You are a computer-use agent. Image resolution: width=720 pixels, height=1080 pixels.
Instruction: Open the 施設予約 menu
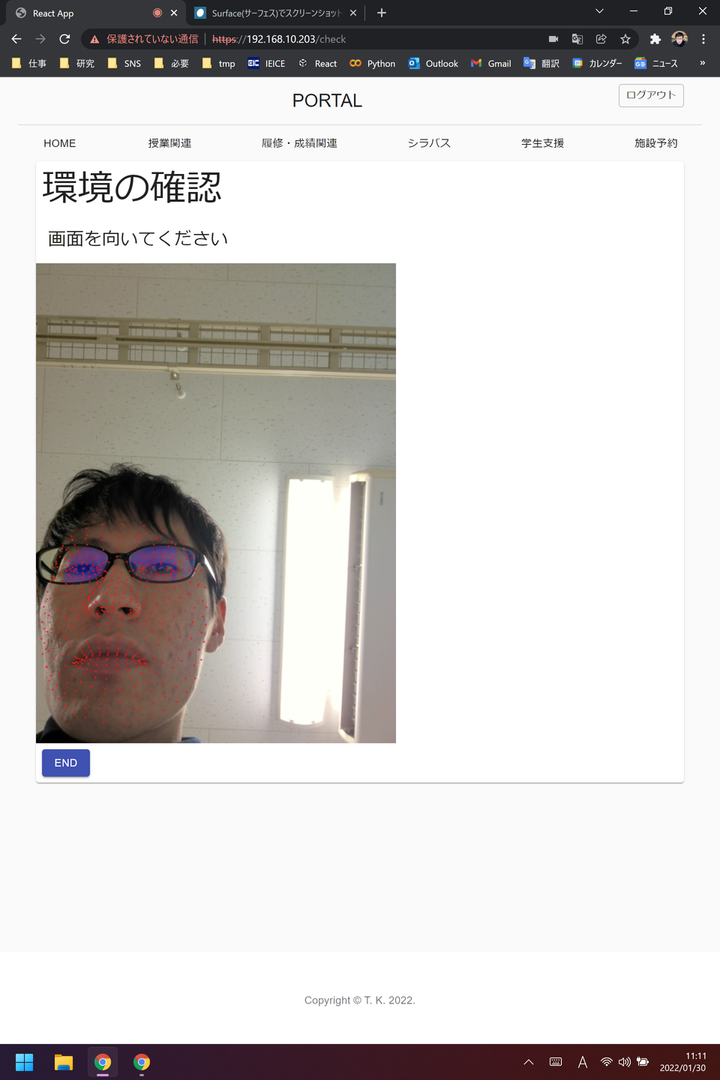(x=656, y=143)
